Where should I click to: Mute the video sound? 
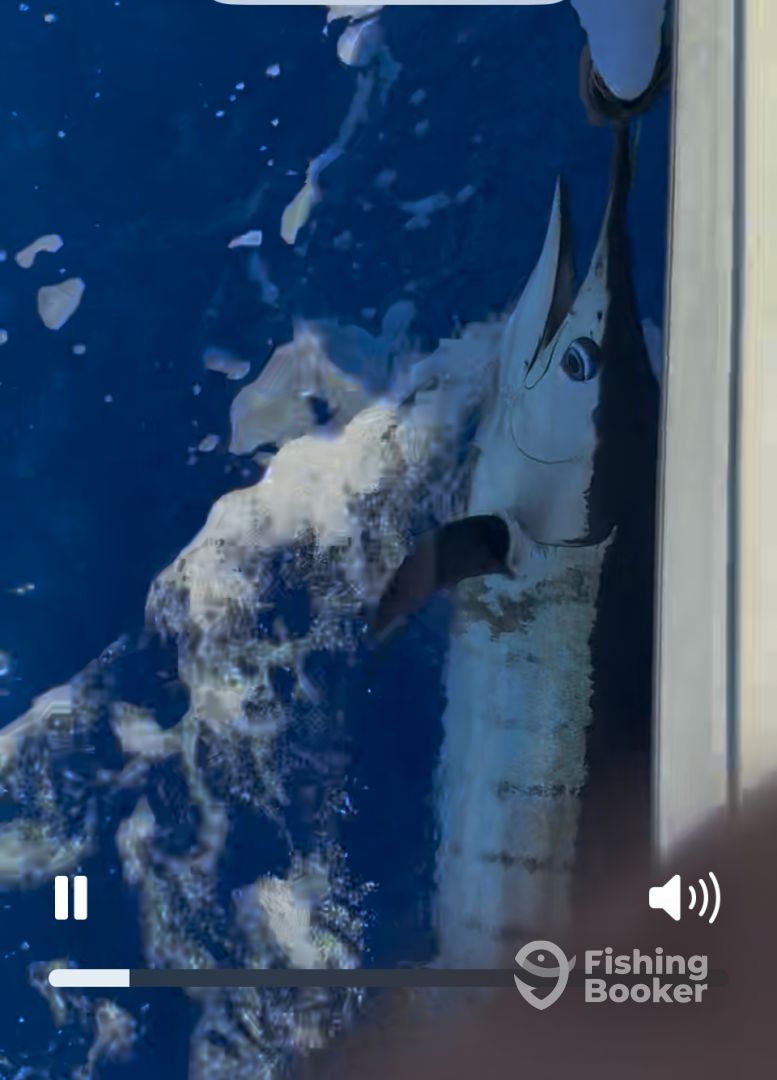[x=684, y=897]
